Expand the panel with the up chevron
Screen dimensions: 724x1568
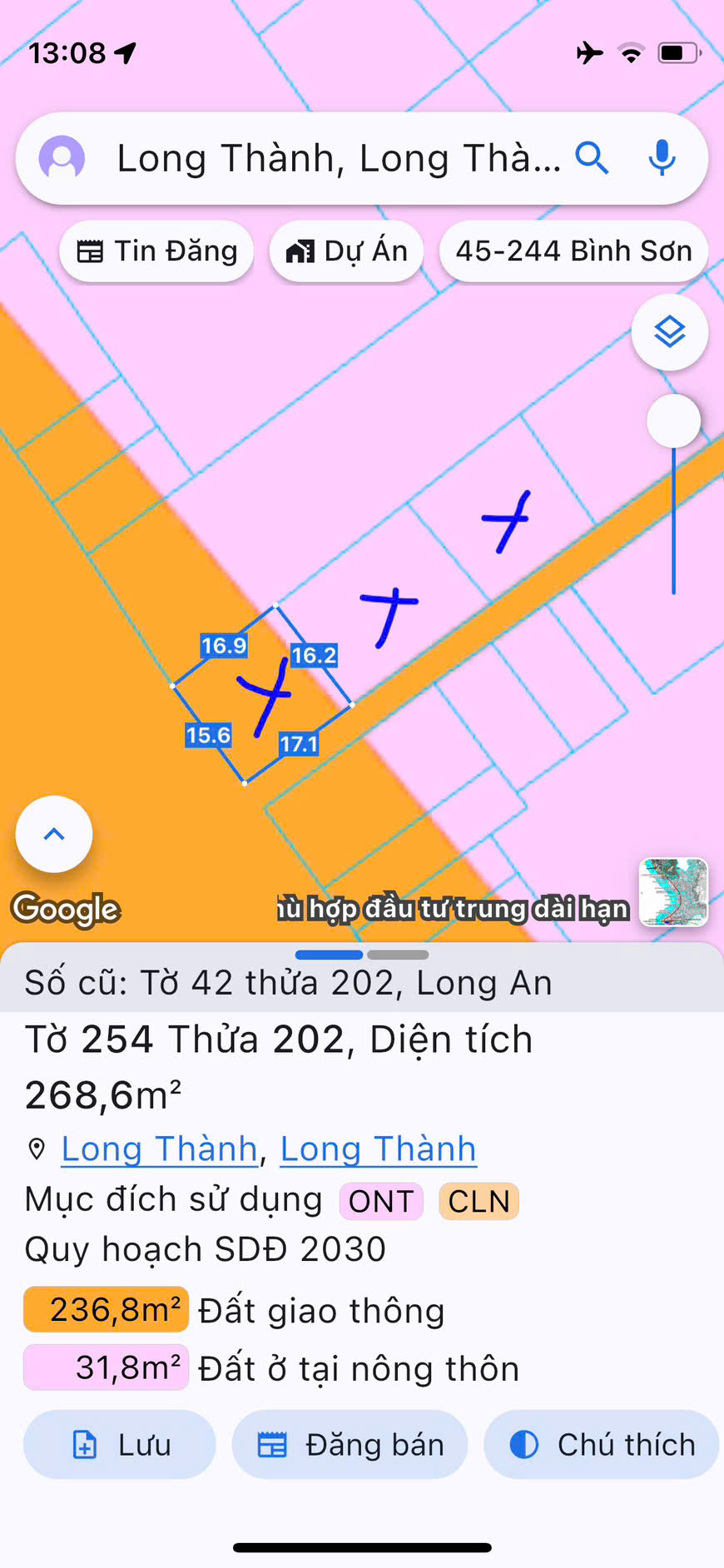(54, 835)
